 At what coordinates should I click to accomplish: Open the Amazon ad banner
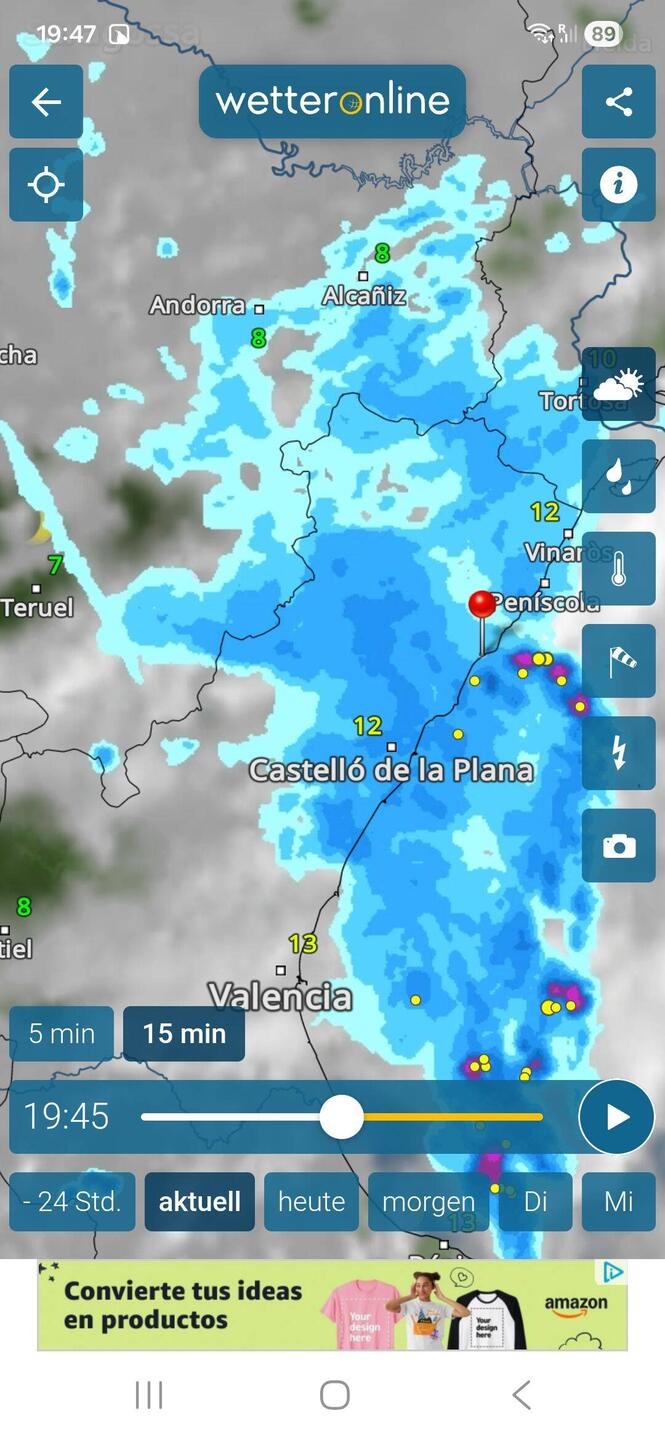tap(332, 1305)
